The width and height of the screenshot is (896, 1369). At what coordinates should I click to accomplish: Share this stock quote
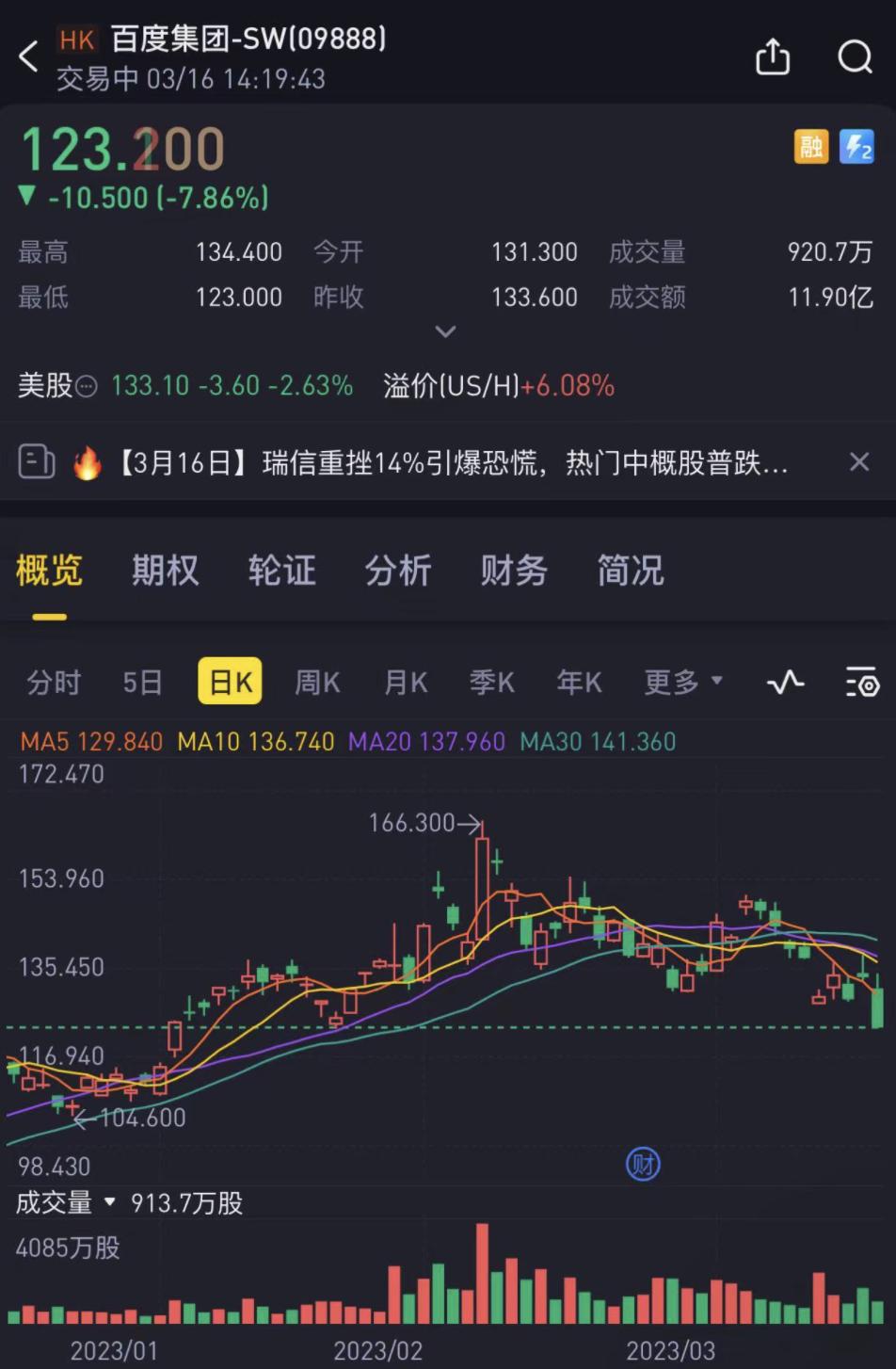pyautogui.click(x=773, y=56)
